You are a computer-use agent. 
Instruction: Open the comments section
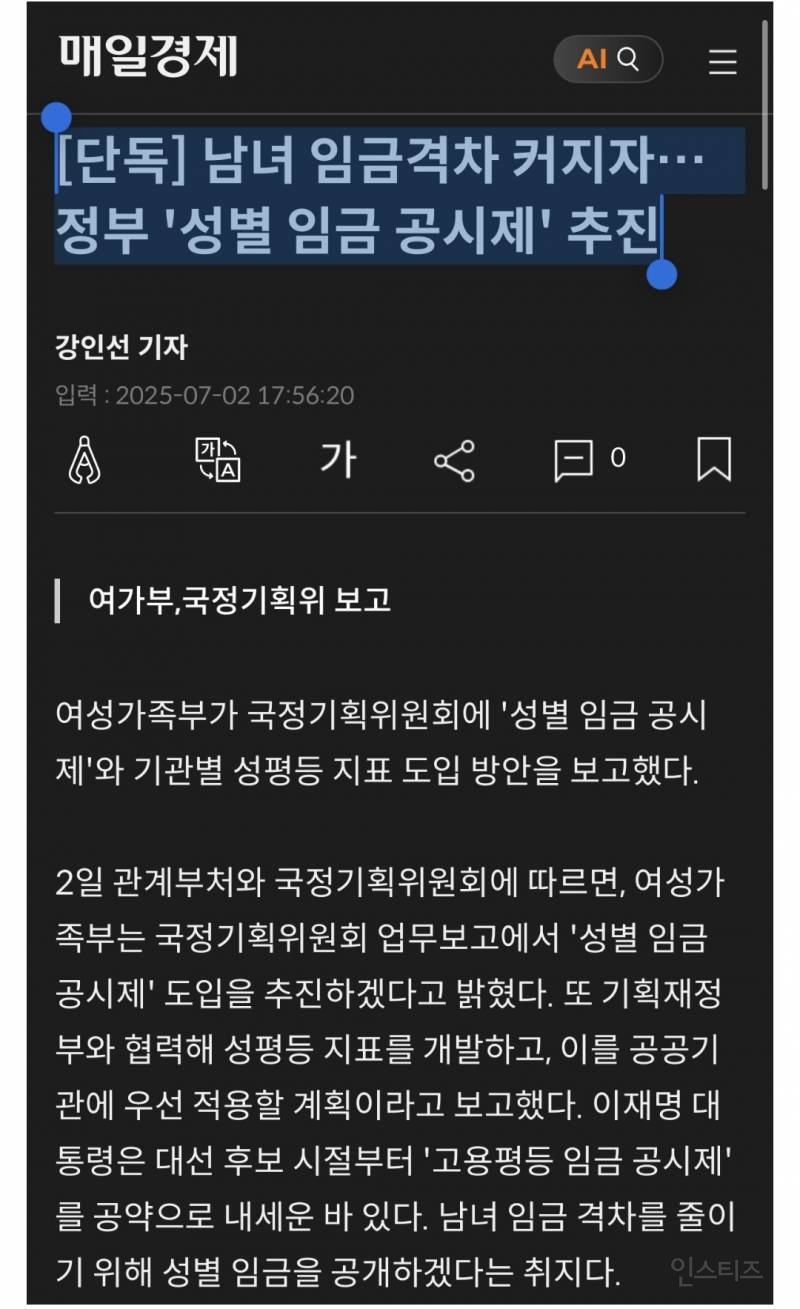588,460
